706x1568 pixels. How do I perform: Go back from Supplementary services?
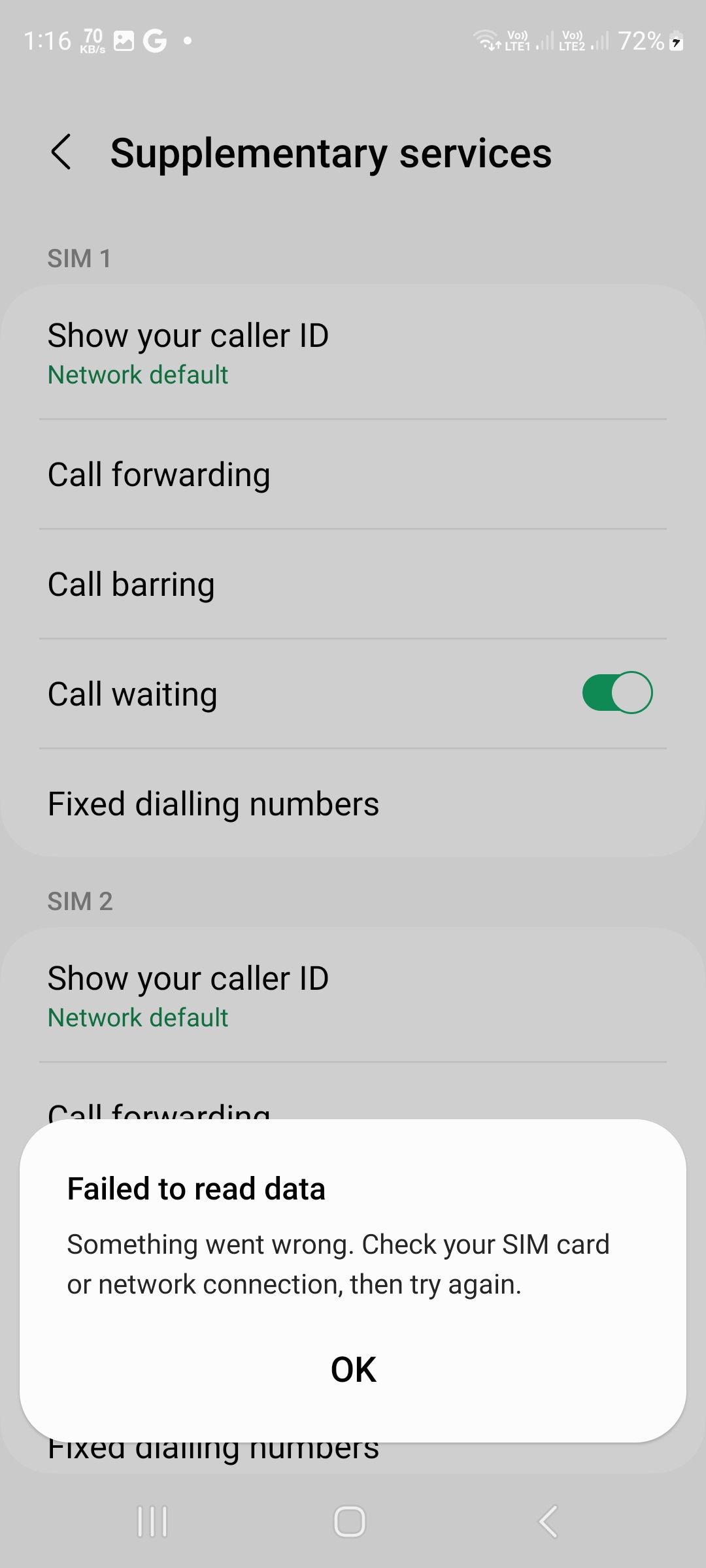[61, 153]
